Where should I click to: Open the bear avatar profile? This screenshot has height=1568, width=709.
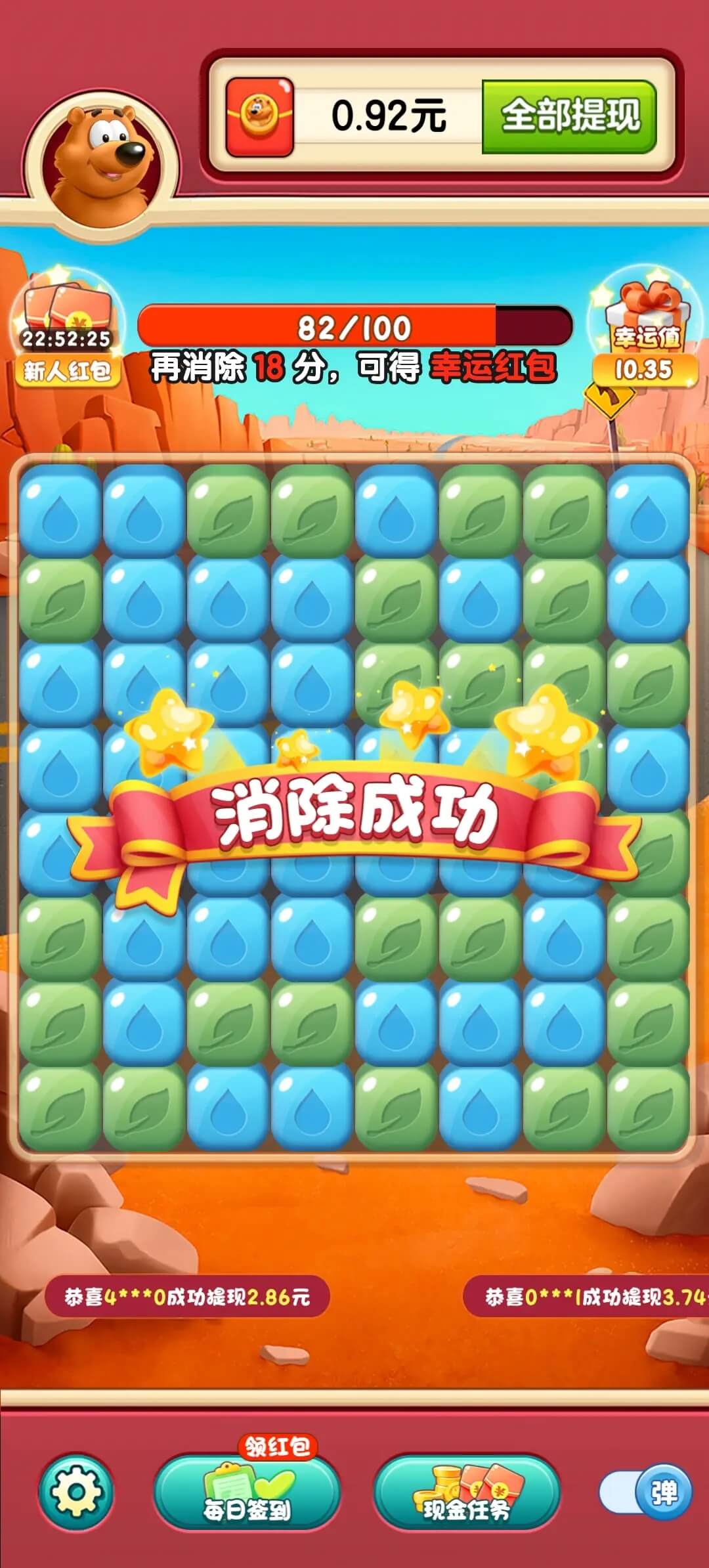(x=101, y=163)
